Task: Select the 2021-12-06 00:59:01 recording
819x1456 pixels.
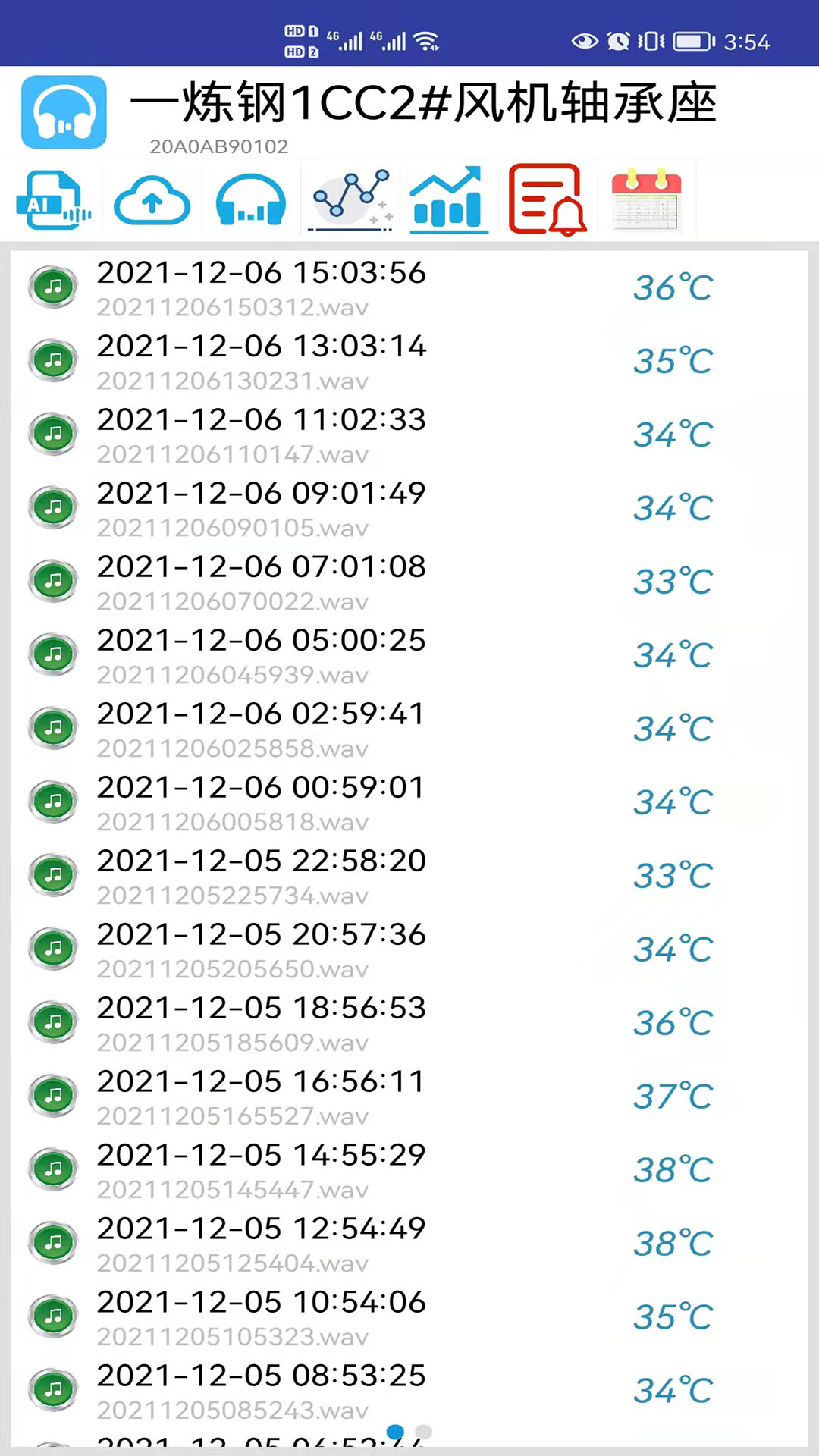Action: [x=409, y=802]
